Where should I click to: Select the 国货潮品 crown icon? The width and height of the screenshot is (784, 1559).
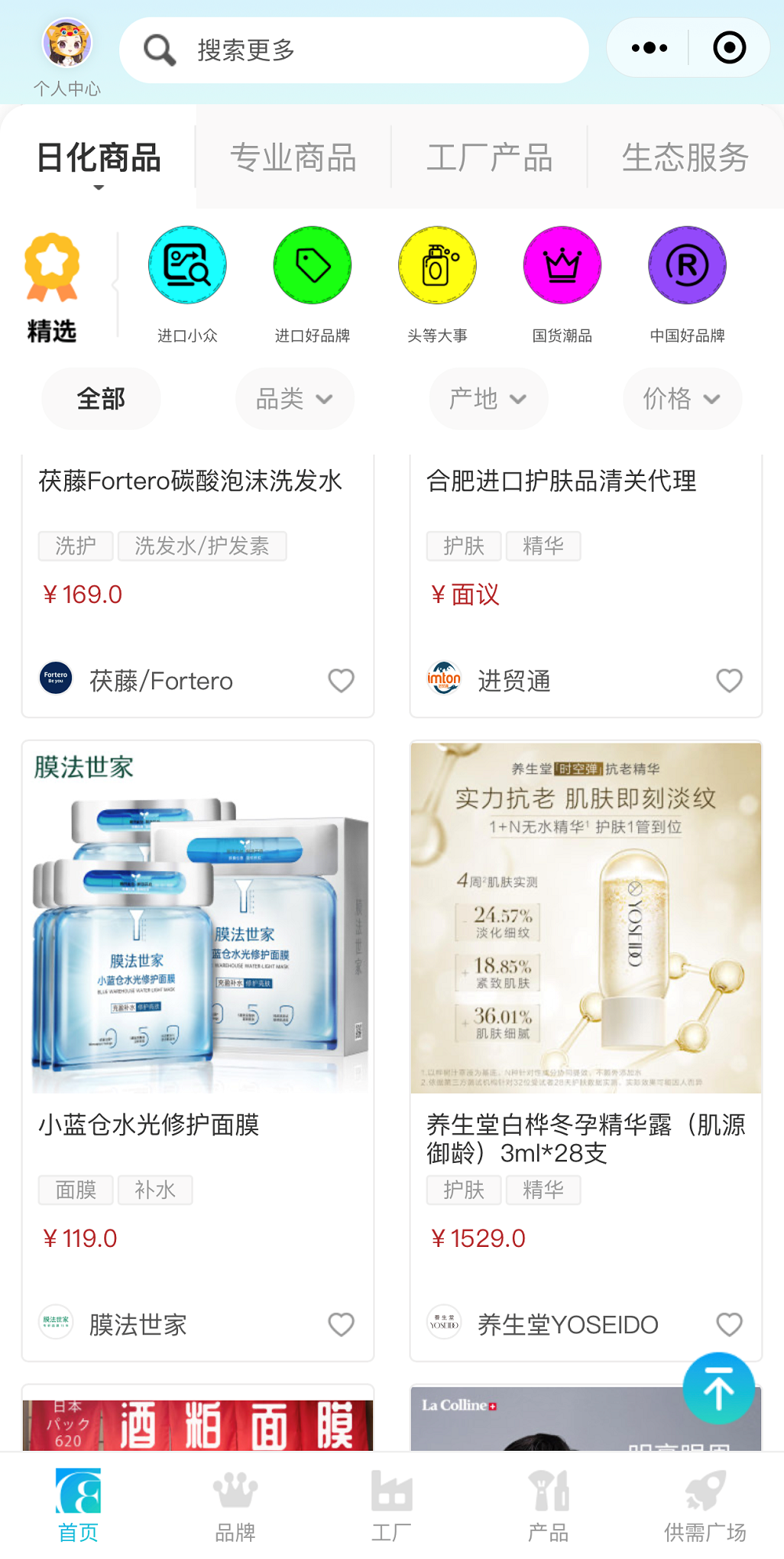pos(562,265)
